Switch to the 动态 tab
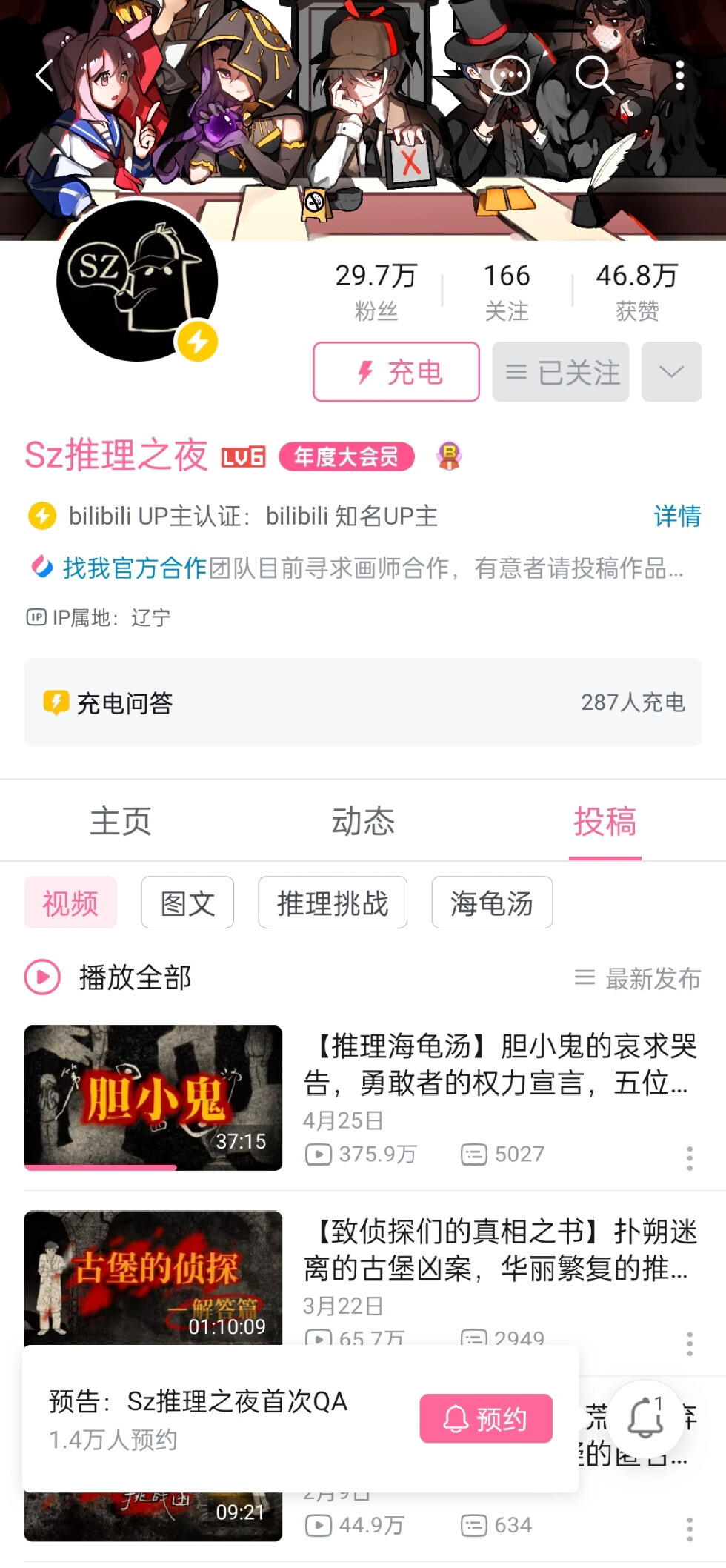This screenshot has height=1568, width=726. point(363,821)
